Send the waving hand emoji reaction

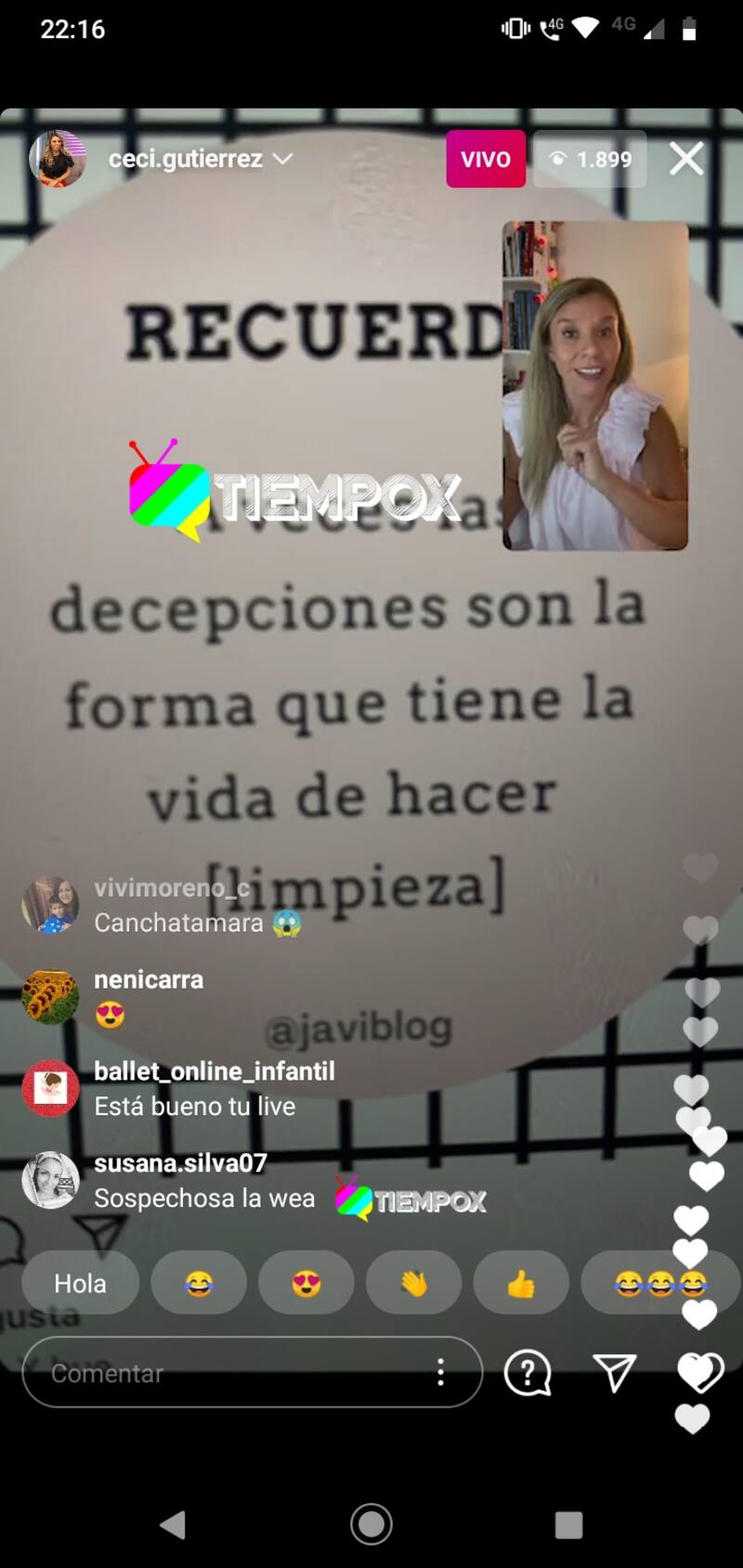pyautogui.click(x=414, y=1283)
